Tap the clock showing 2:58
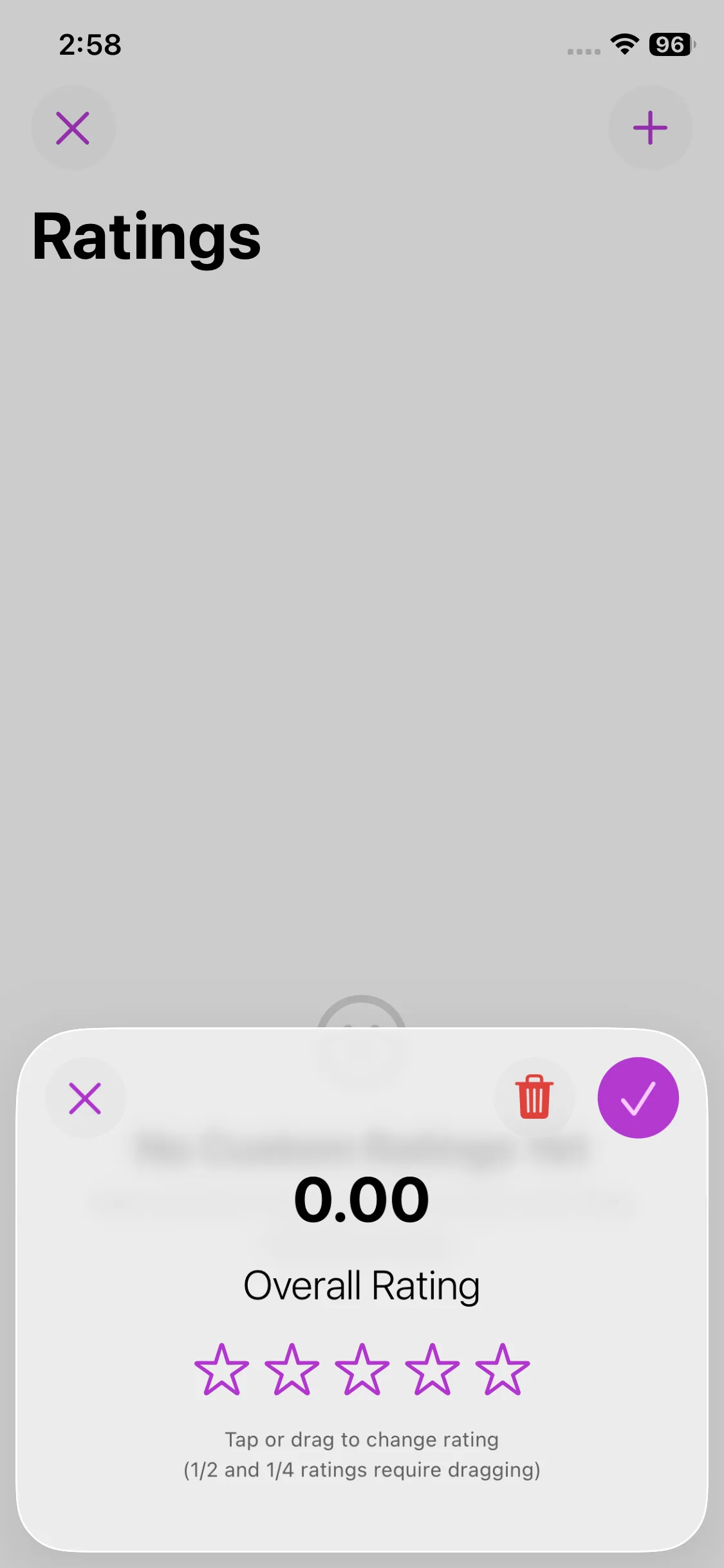 [90, 45]
